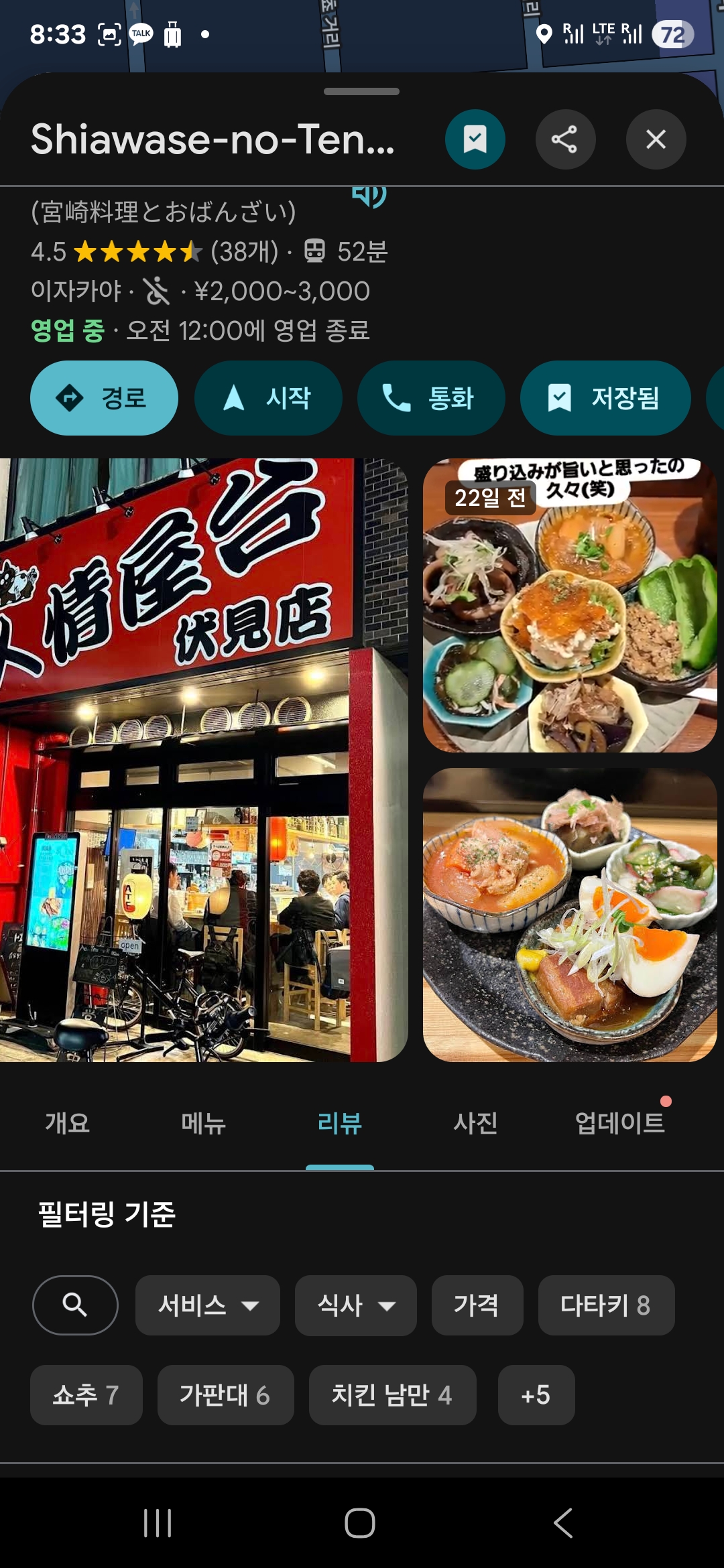This screenshot has height=1568, width=724.
Task: Close the place details sheet
Action: [x=656, y=139]
